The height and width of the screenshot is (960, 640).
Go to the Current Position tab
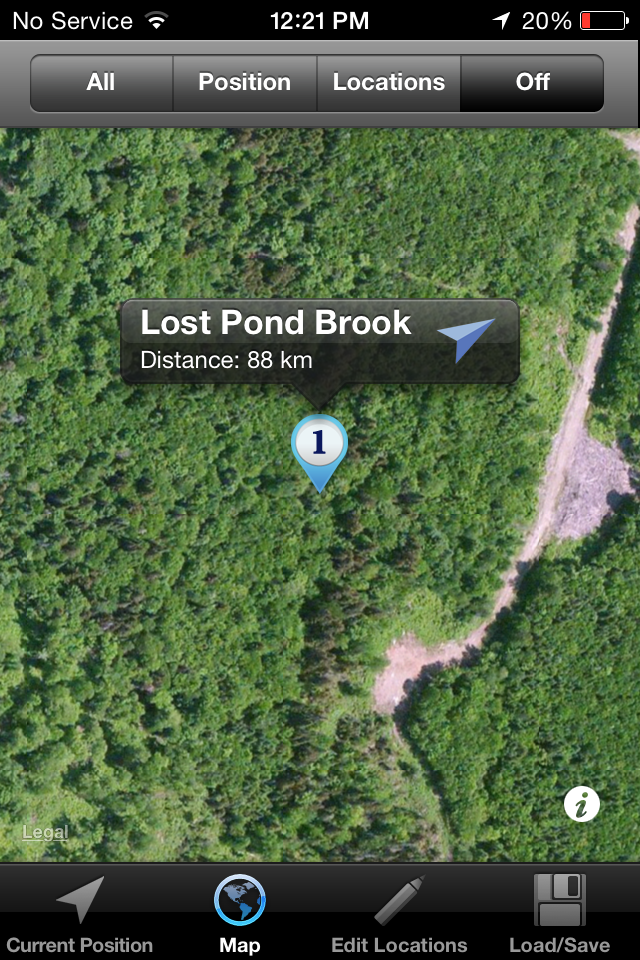tap(80, 914)
